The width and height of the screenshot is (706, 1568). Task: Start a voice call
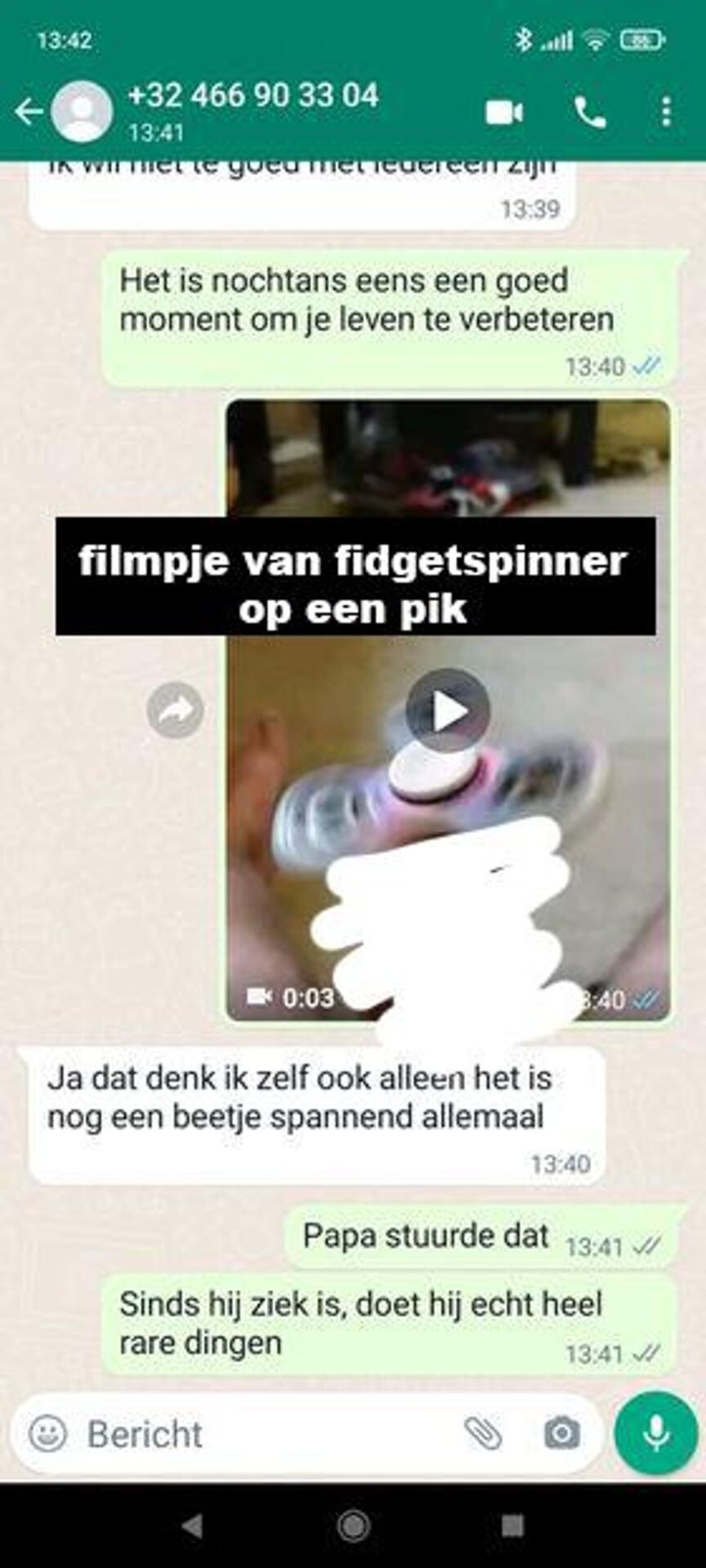590,113
